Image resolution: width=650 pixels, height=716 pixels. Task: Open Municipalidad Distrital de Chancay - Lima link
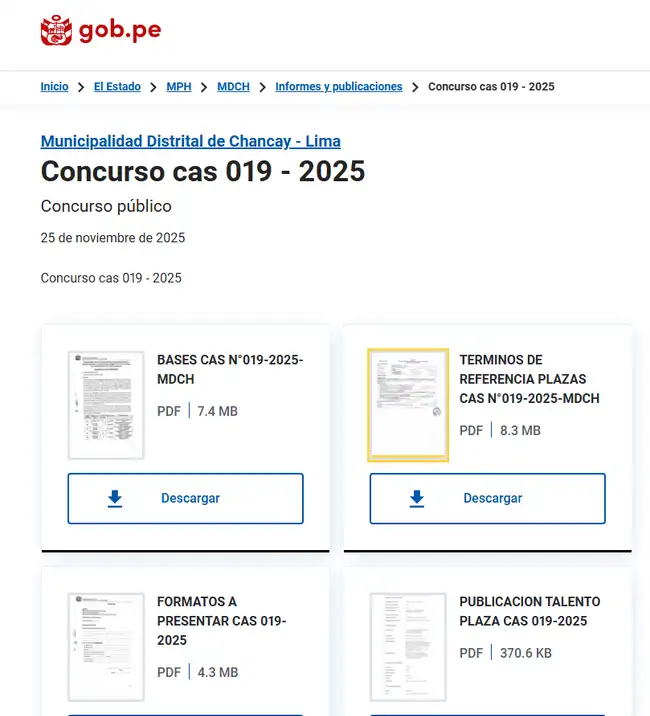coord(190,141)
